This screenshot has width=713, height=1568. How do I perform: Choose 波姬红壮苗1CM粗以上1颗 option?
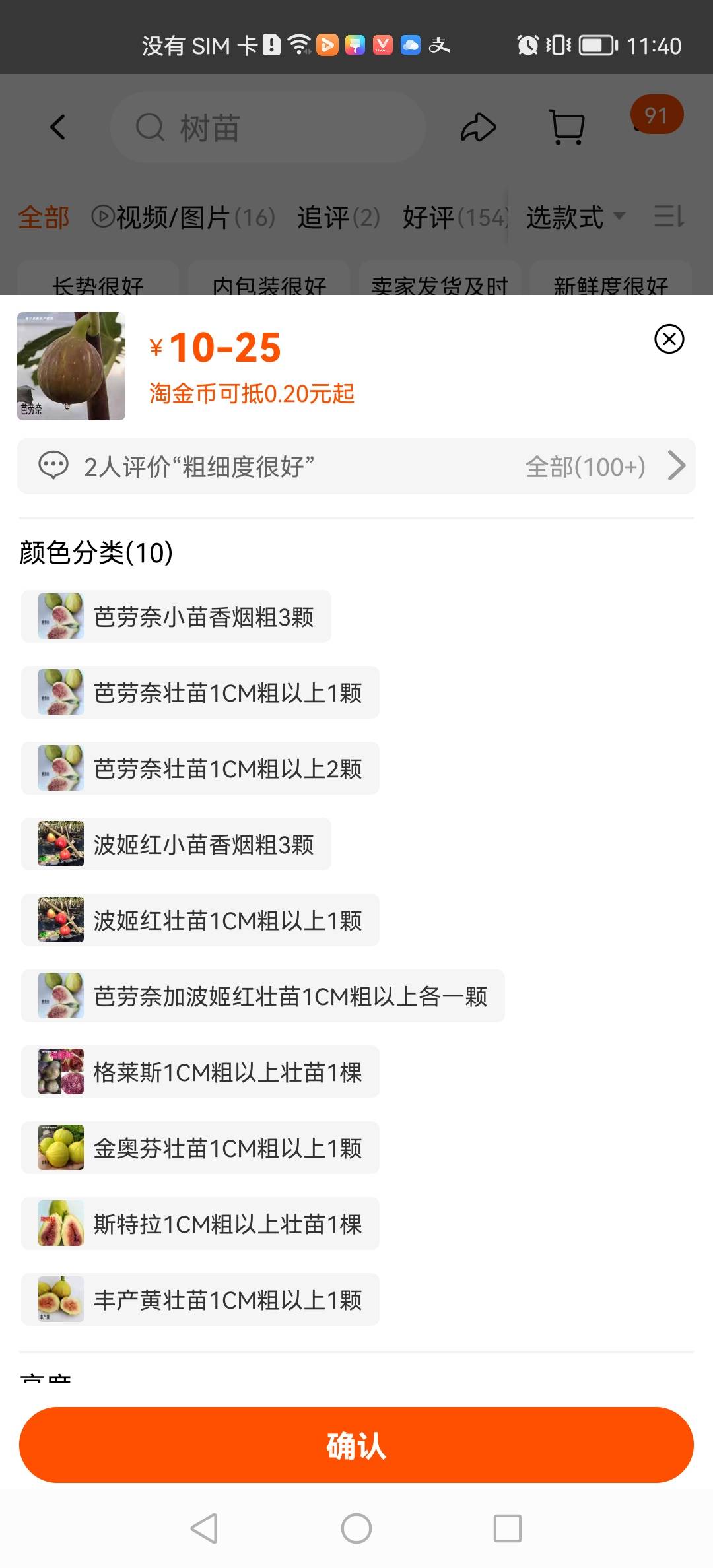200,920
